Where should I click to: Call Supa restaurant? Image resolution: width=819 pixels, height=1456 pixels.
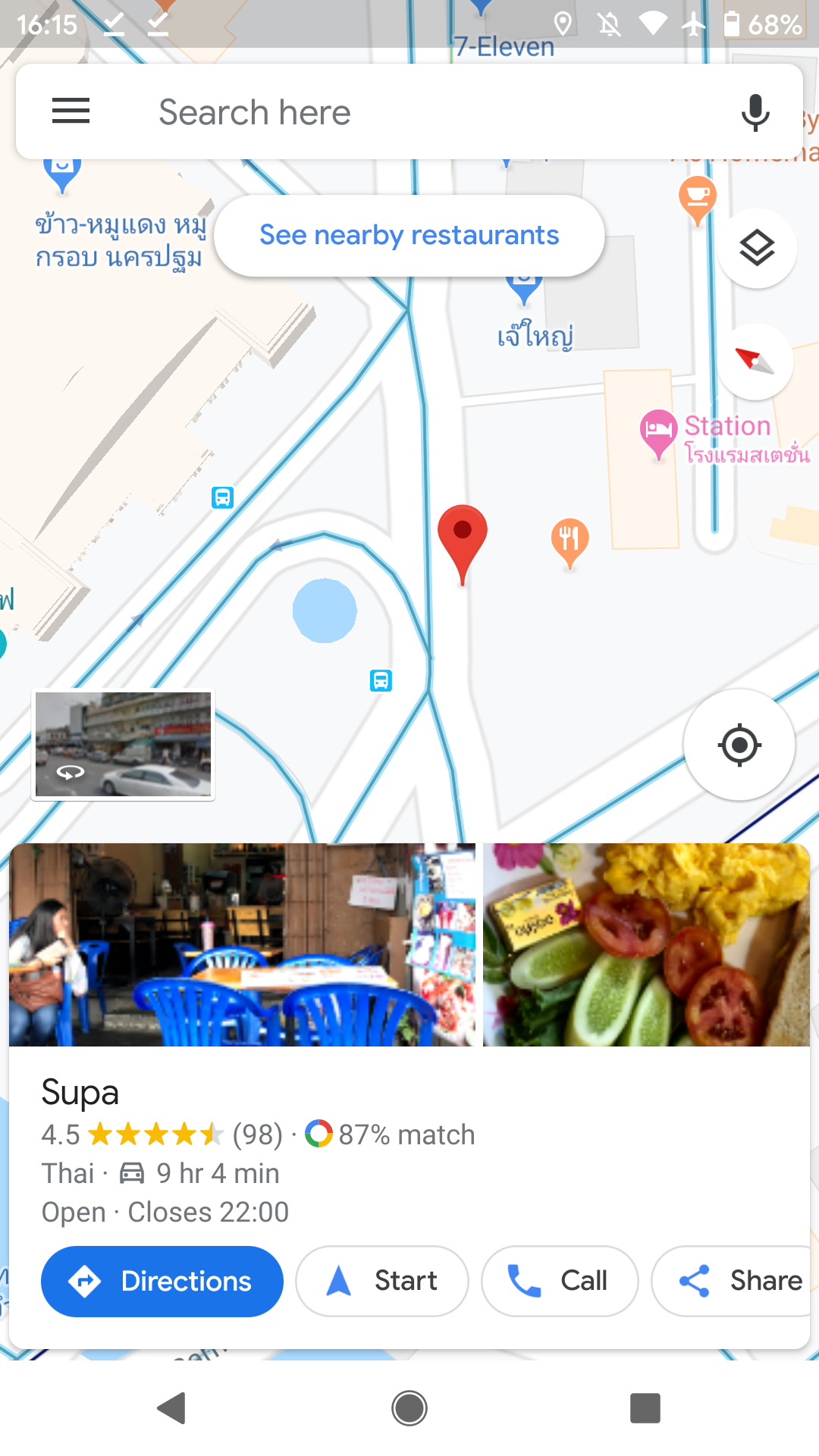pos(560,1281)
